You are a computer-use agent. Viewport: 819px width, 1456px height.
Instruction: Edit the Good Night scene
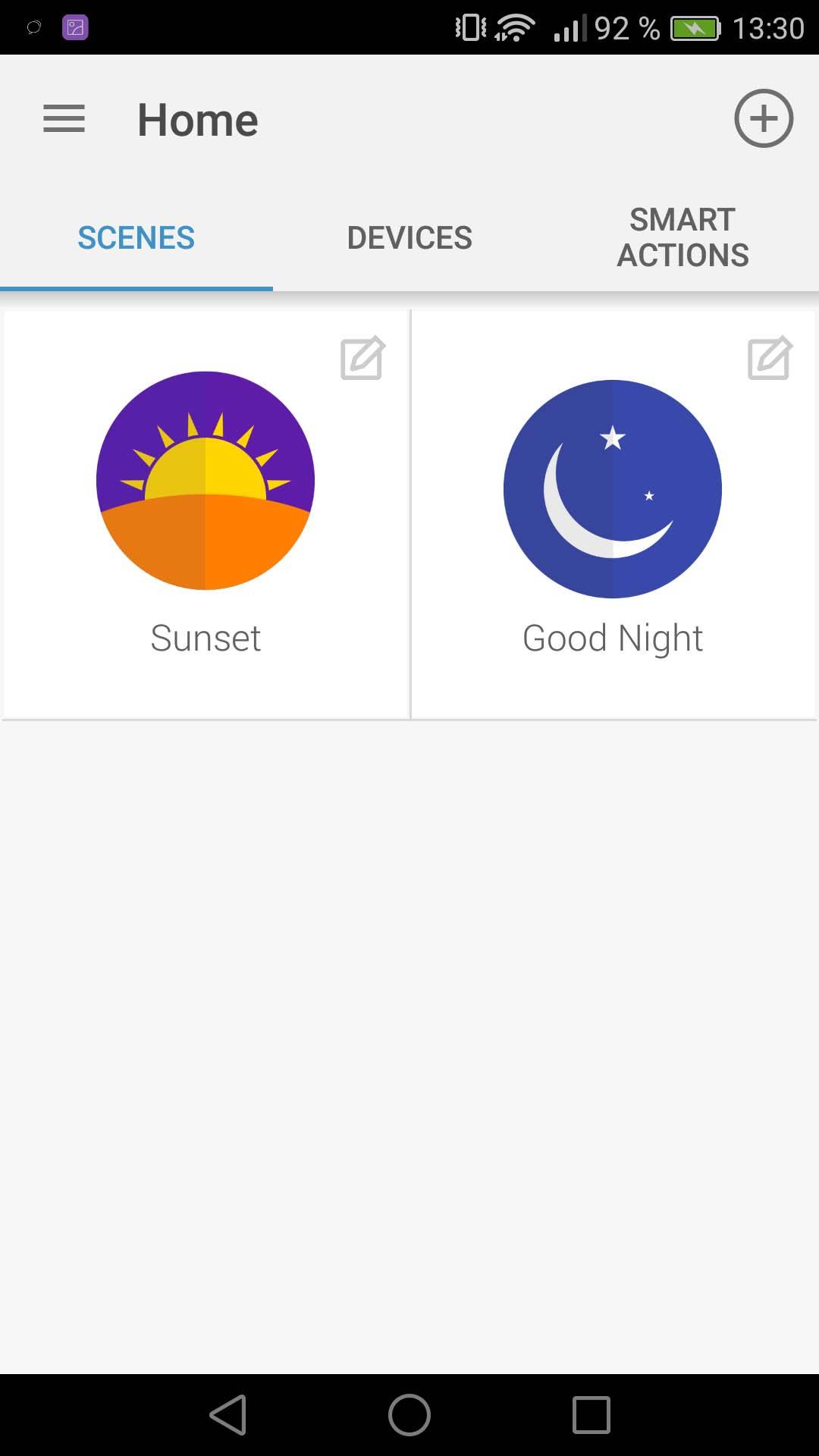[x=770, y=358]
